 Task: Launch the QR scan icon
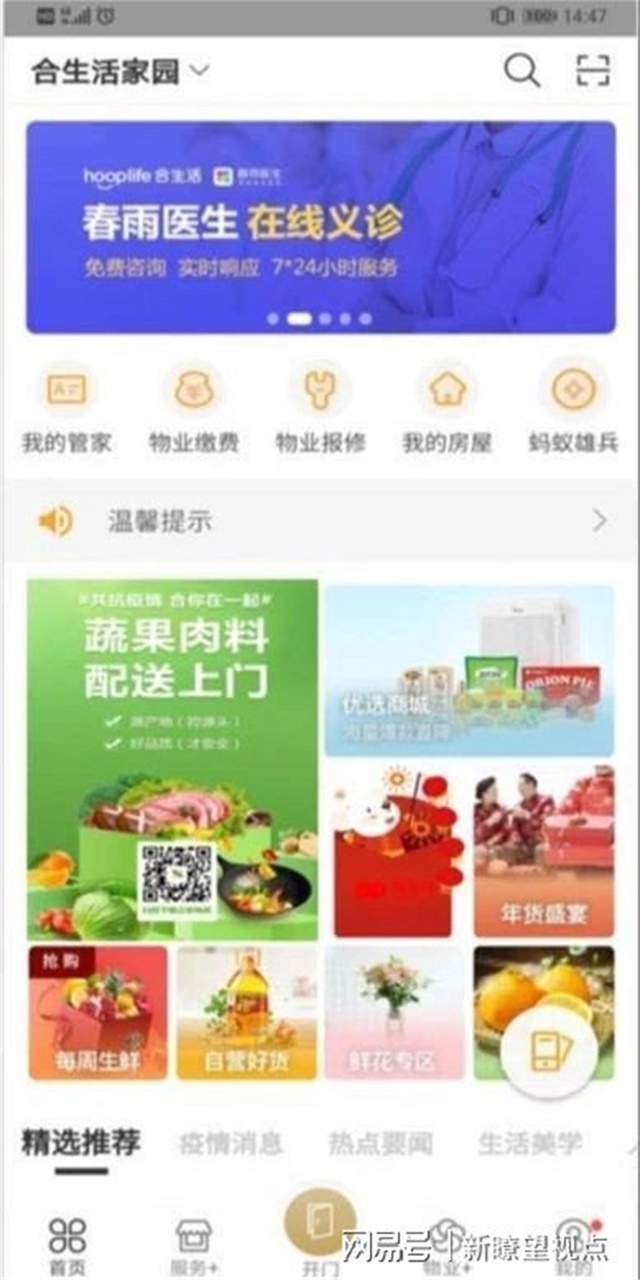593,71
